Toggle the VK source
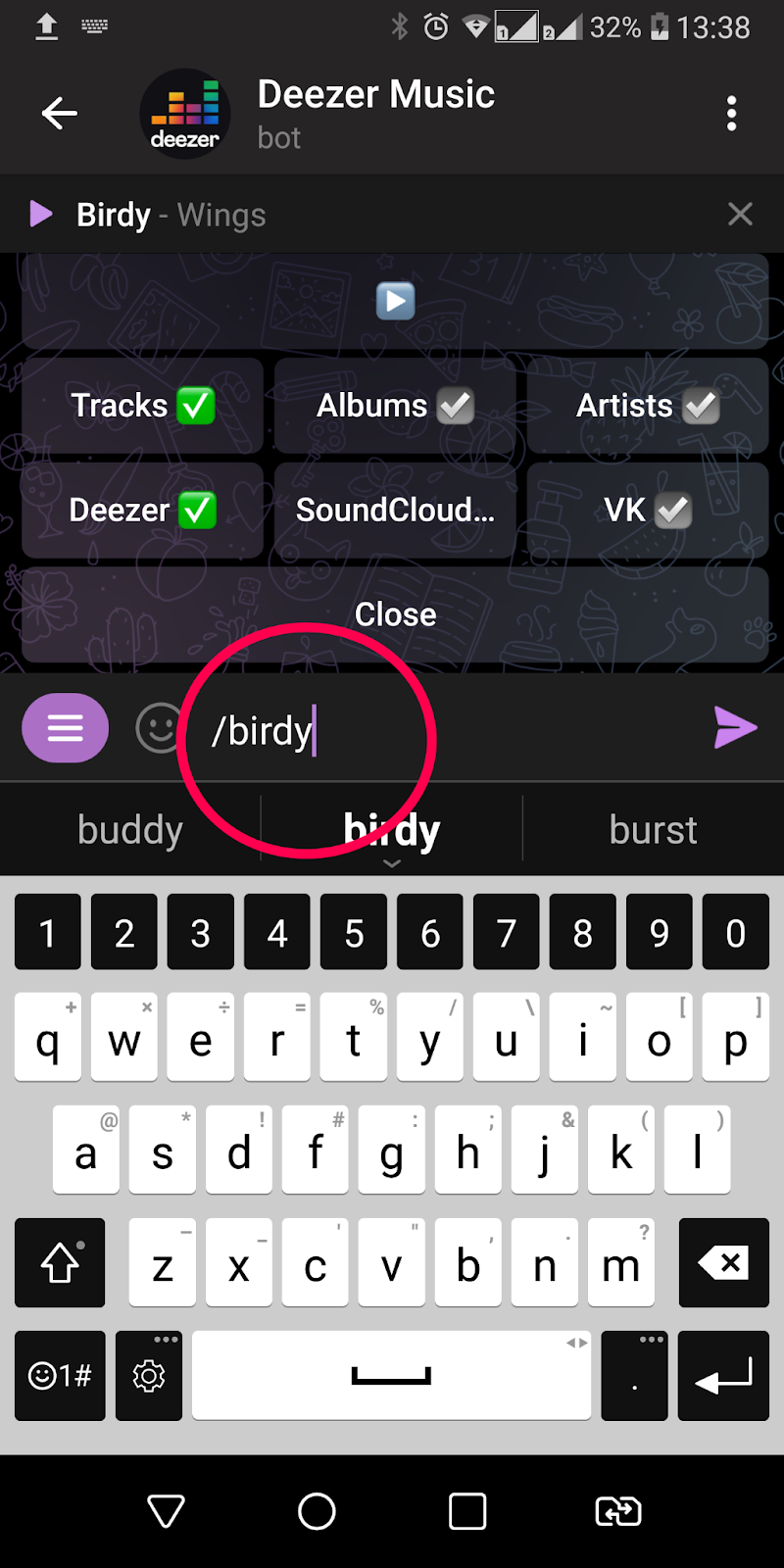The height and width of the screenshot is (1568, 784). [x=647, y=511]
